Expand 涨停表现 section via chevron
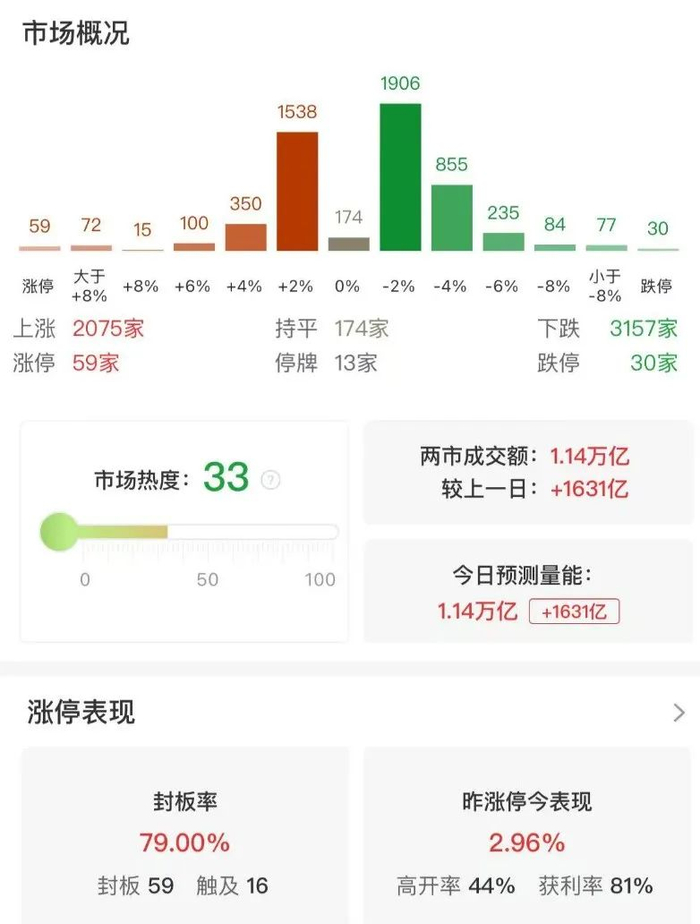Viewport: 700px width, 924px height. coord(679,713)
